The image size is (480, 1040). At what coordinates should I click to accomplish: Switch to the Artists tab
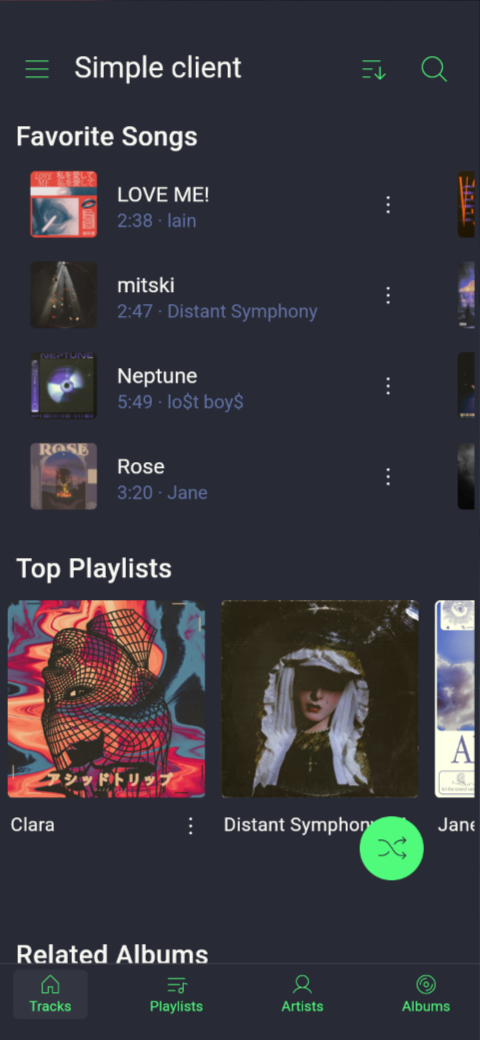(x=302, y=994)
